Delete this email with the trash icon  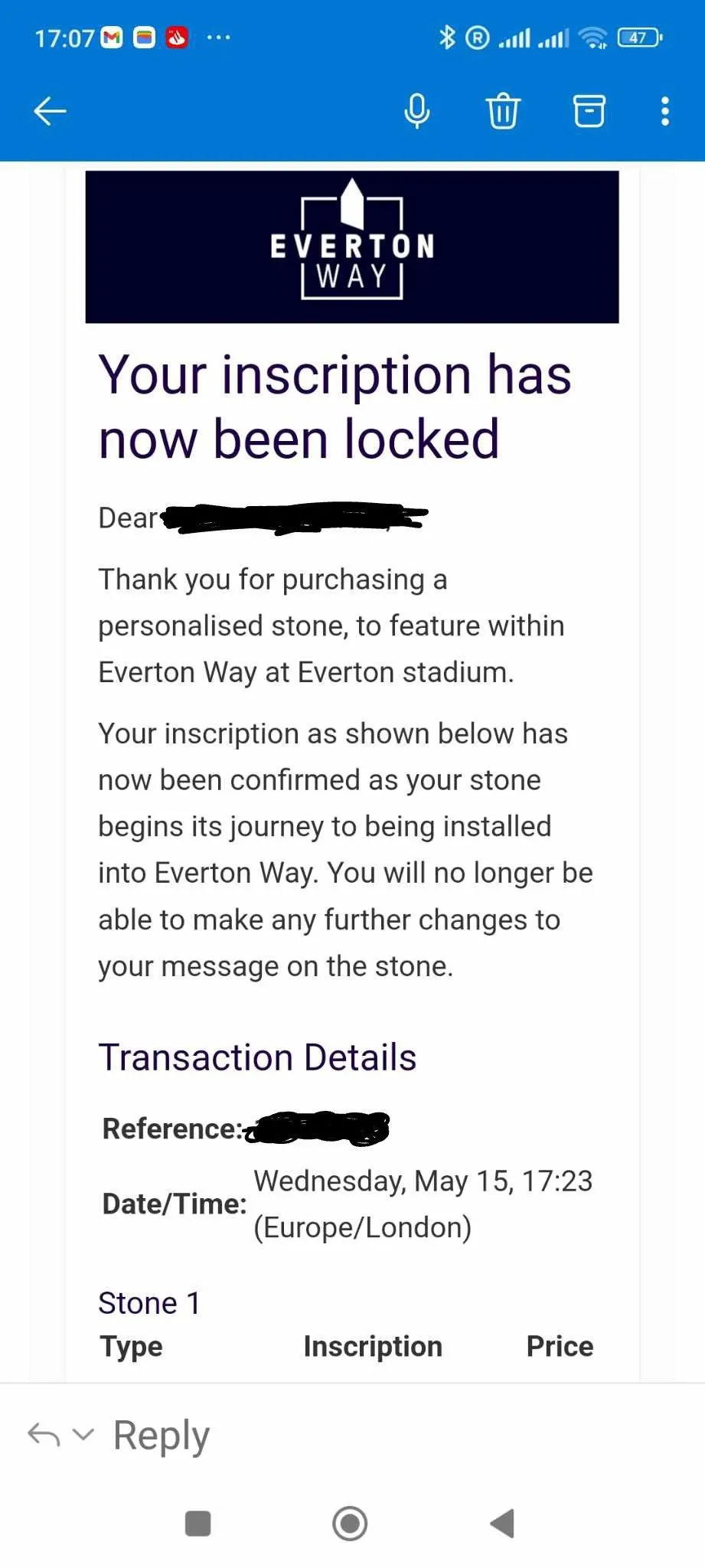(503, 112)
